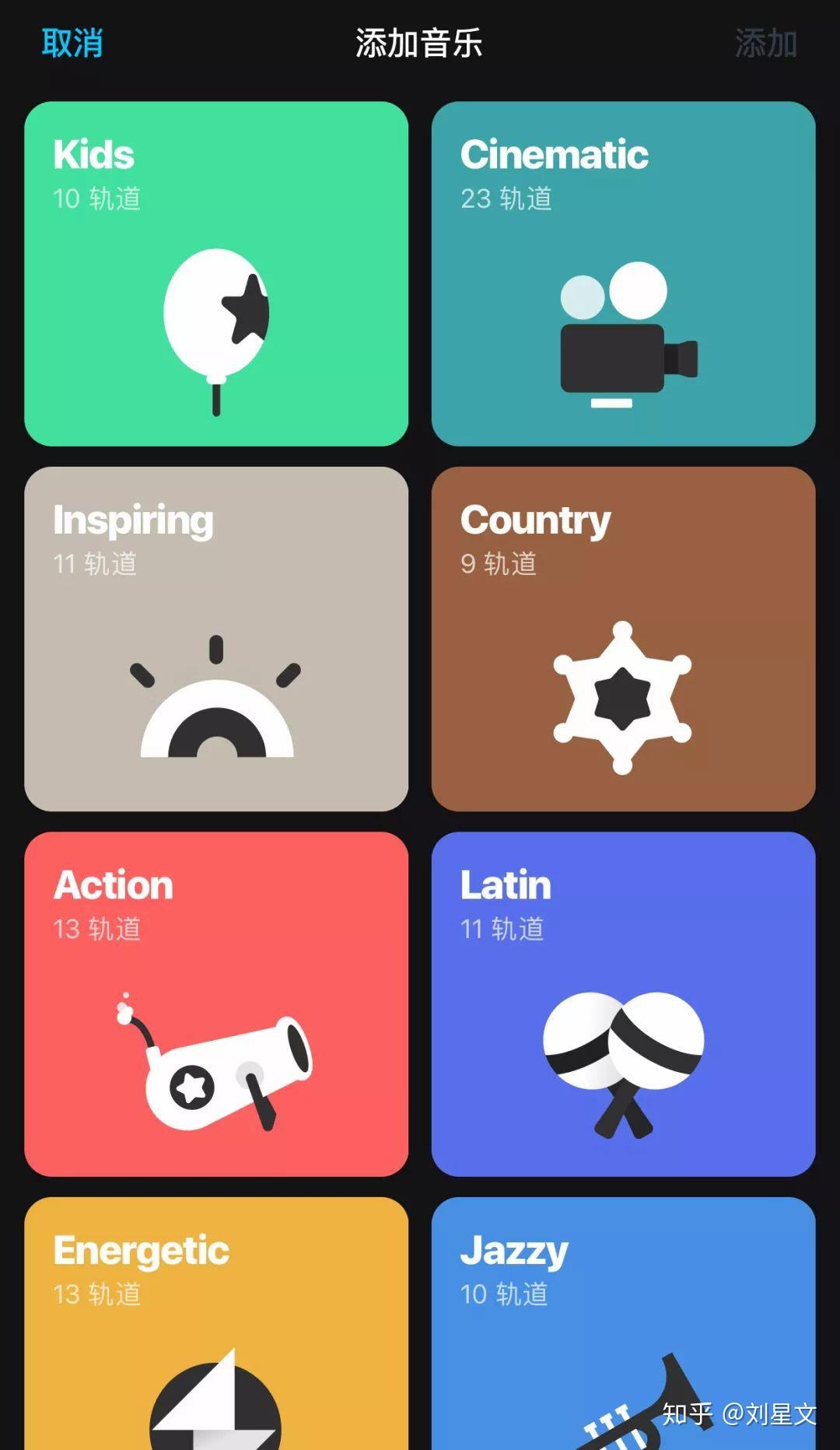Tap the 添加 button in the header
This screenshot has height=1450, width=840.
765,43
